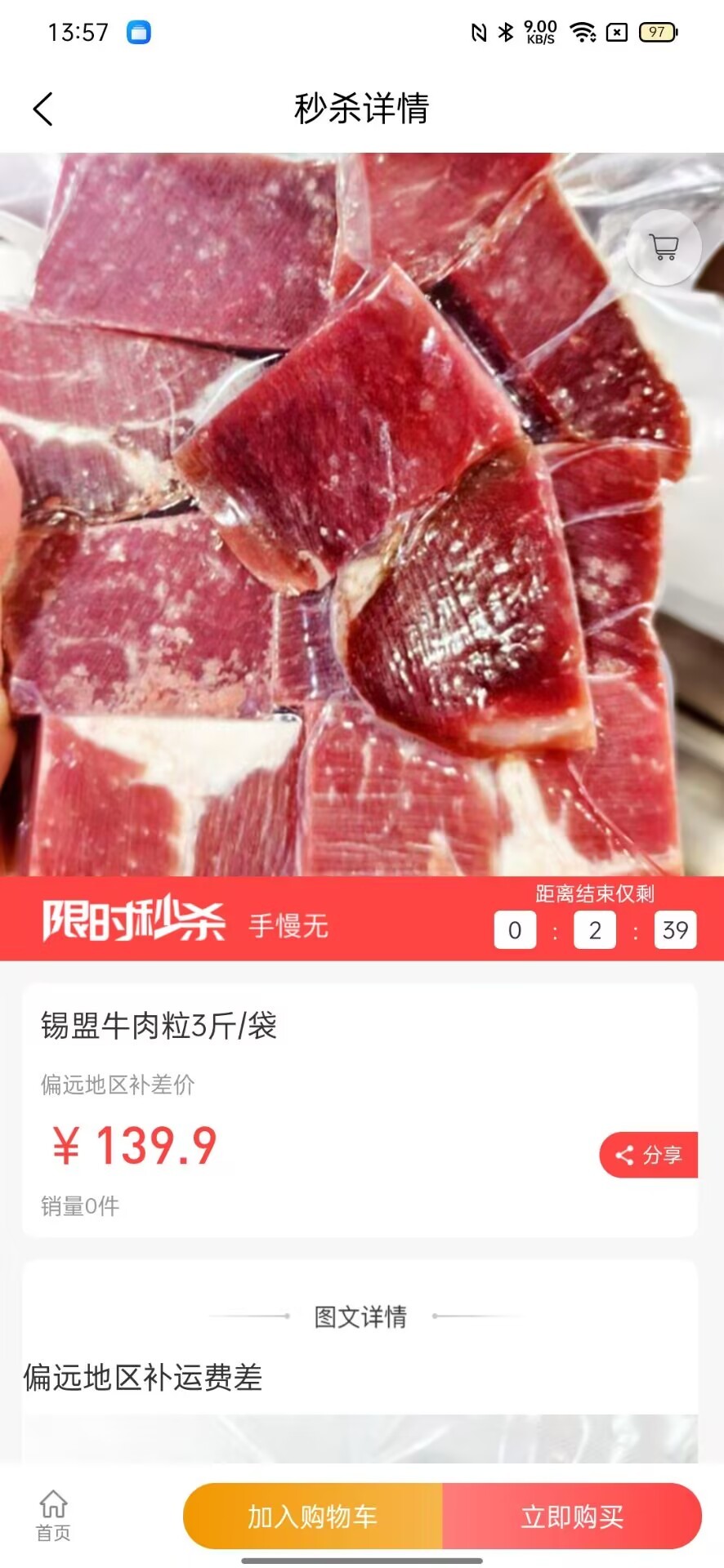Add the beef cubes to cart
Image resolution: width=724 pixels, height=1568 pixels.
coord(313,1517)
